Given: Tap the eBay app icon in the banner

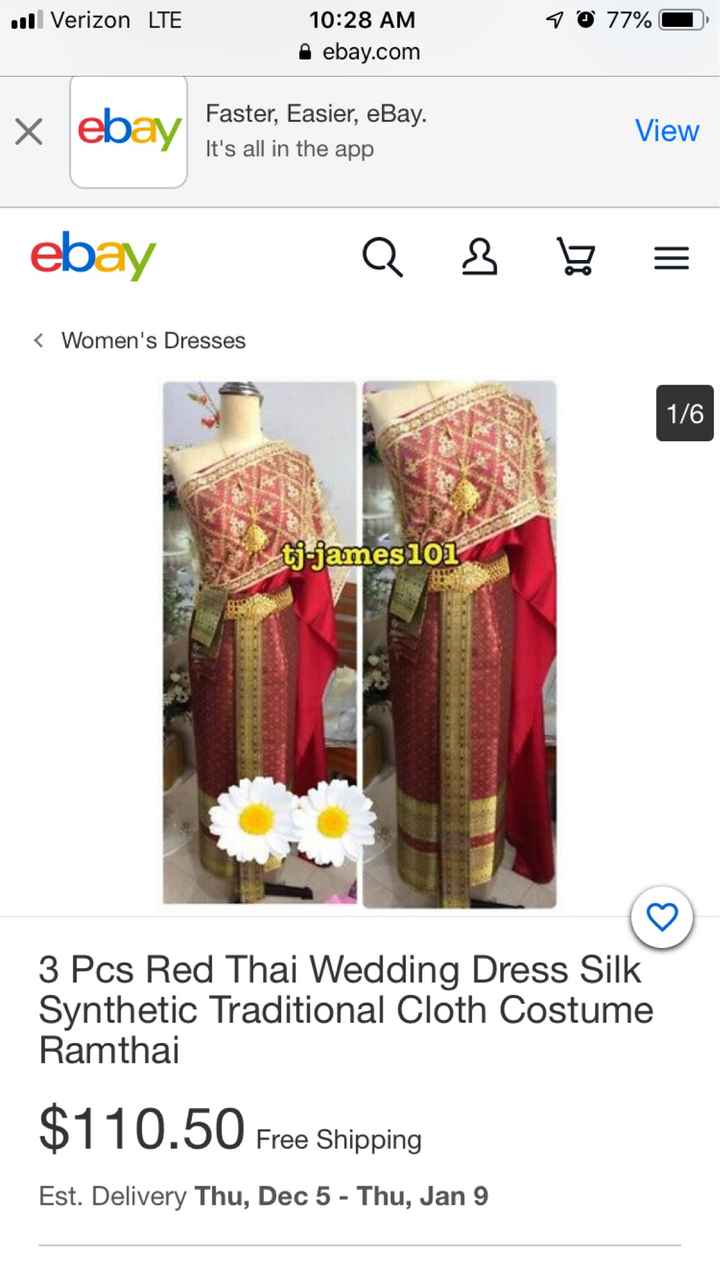Looking at the screenshot, I should (x=128, y=131).
